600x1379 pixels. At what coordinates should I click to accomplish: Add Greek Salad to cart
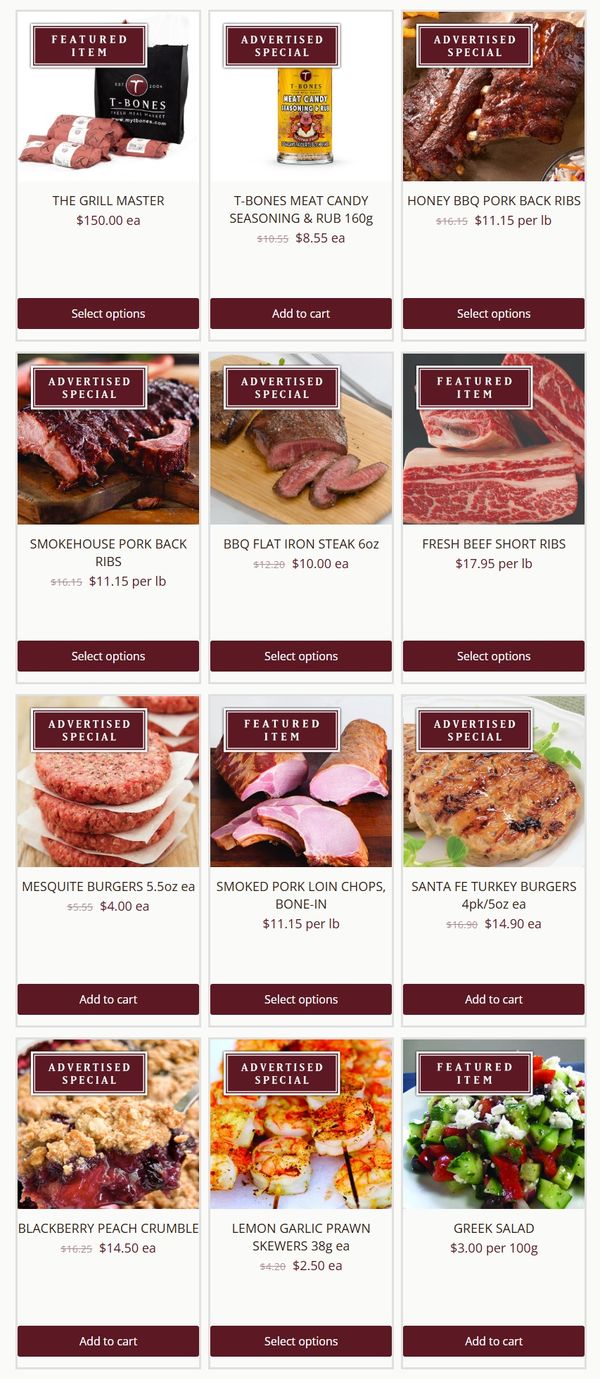click(x=493, y=1341)
